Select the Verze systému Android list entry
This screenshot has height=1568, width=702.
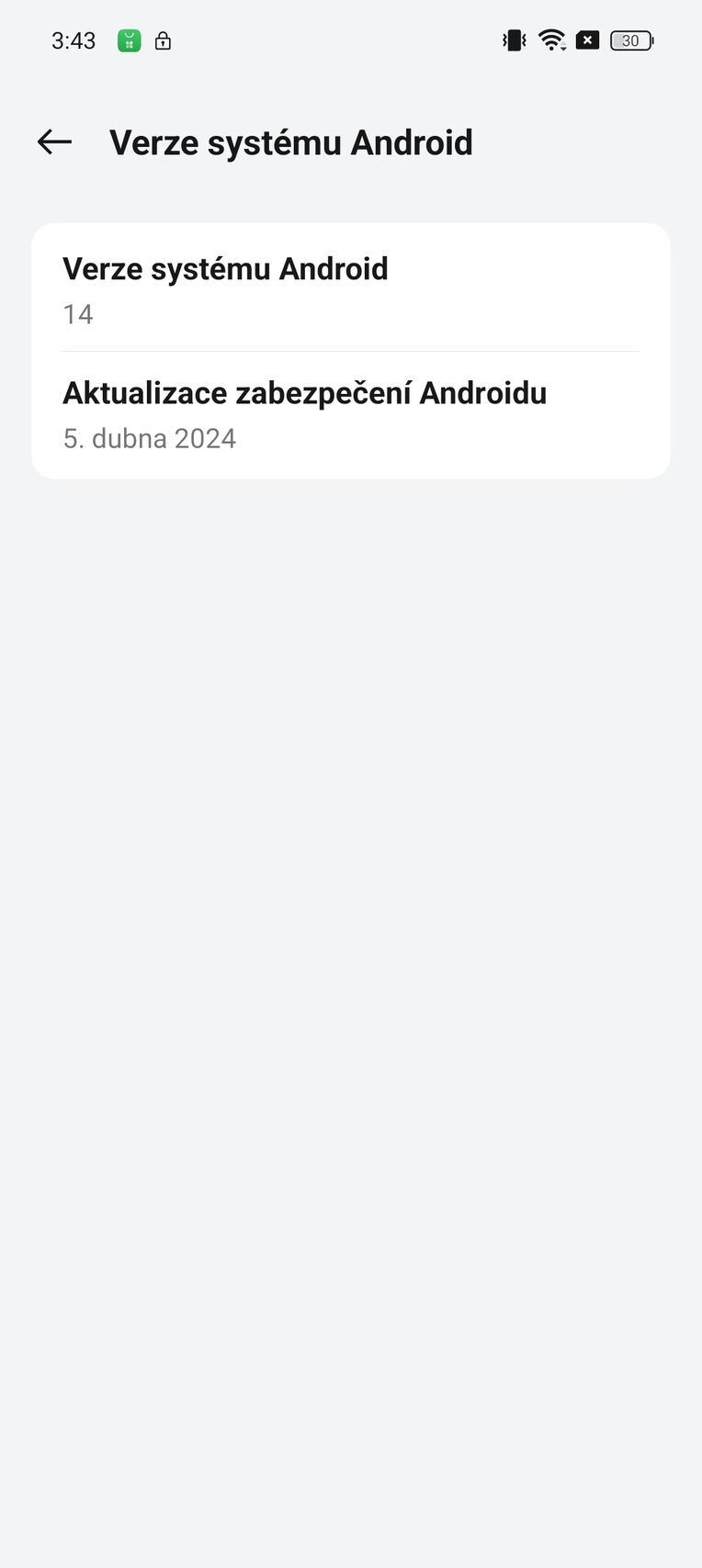[350, 289]
